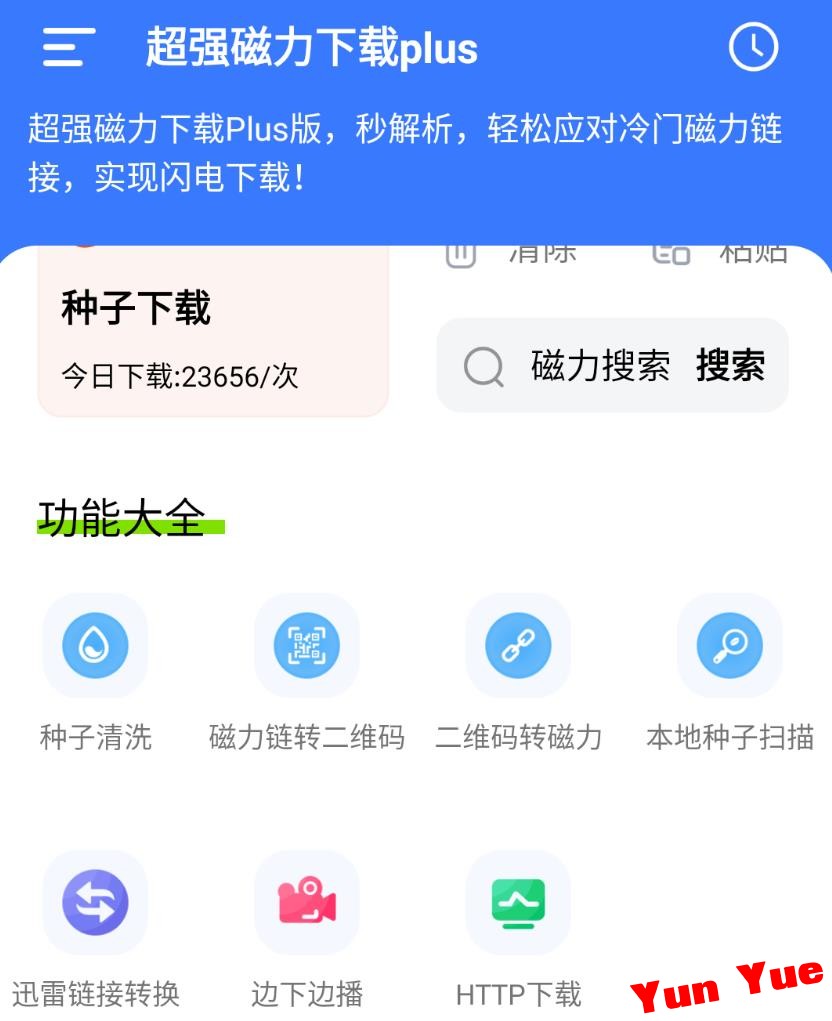Image resolution: width=832 pixels, height=1021 pixels.
Task: Tap the 搜索 button
Action: pyautogui.click(x=731, y=367)
